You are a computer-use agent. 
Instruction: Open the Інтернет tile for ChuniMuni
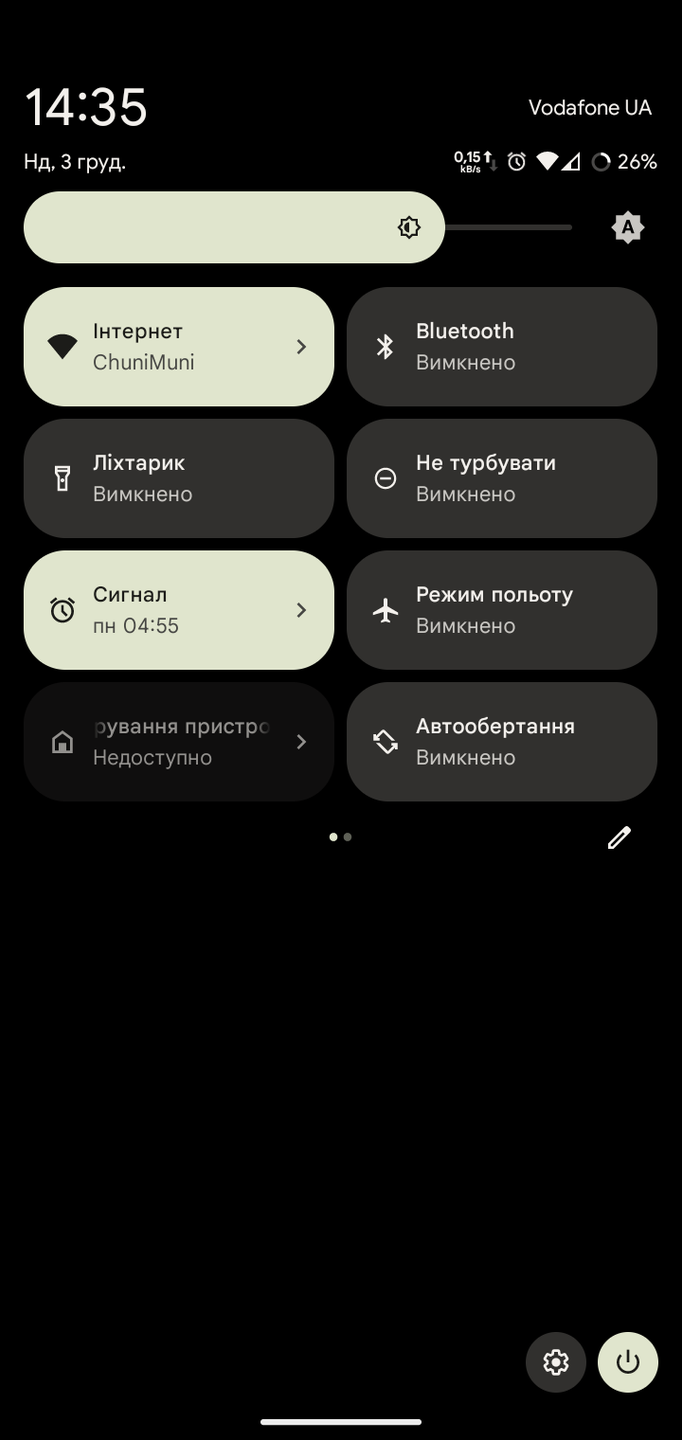[x=178, y=346]
